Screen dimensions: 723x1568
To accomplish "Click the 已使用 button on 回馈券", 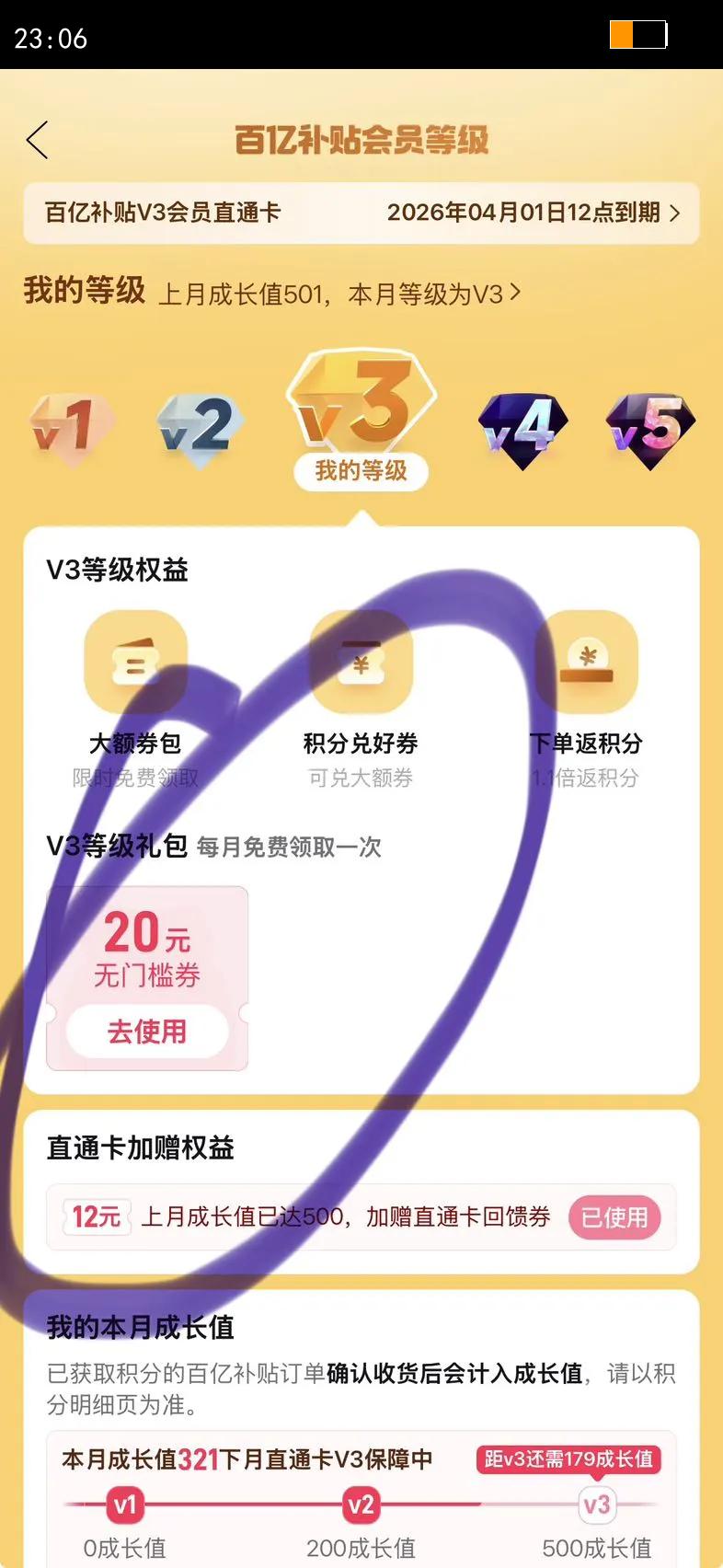I will pos(614,1217).
